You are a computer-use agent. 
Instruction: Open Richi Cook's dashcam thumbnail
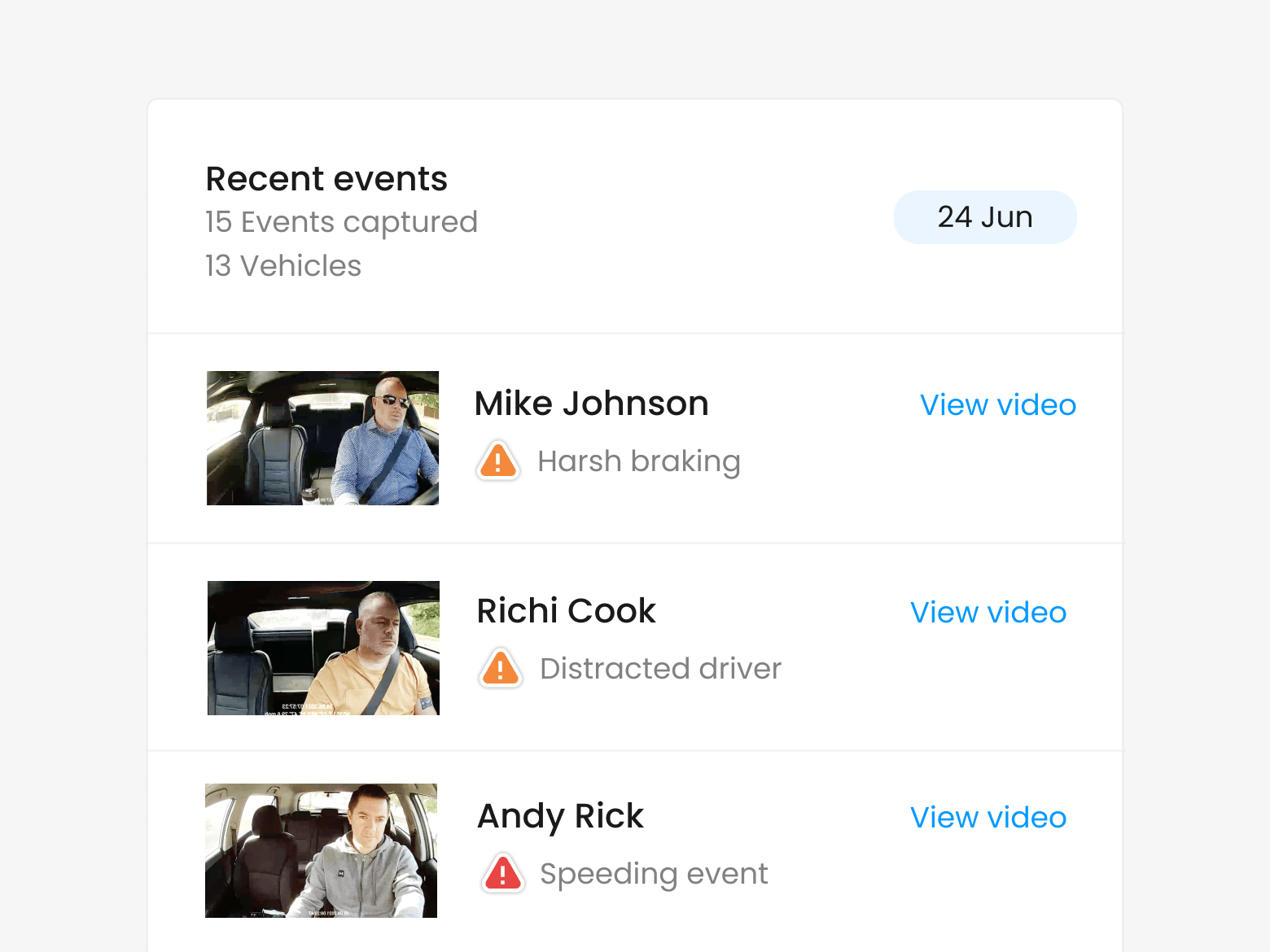coord(323,648)
